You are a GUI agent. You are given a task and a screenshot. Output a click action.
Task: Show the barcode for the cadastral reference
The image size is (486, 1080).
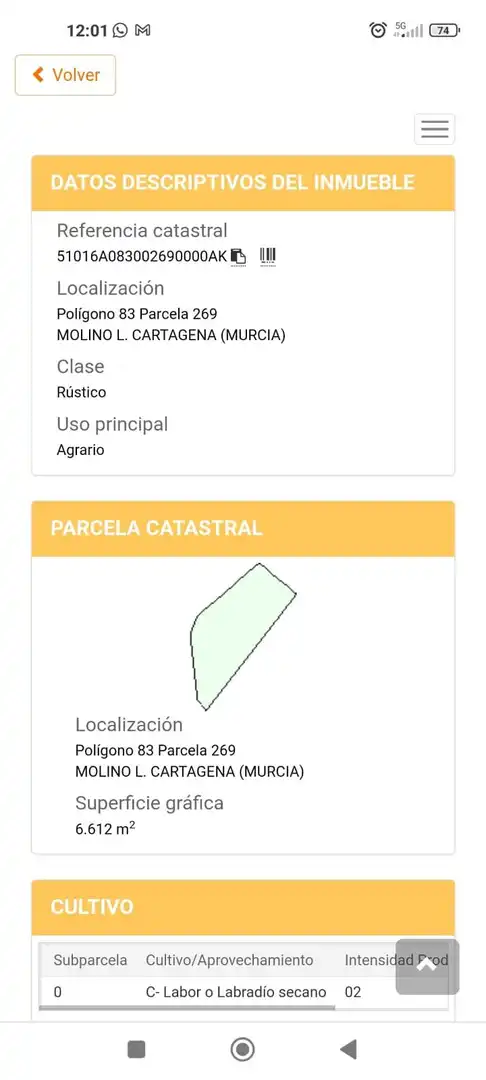(268, 257)
